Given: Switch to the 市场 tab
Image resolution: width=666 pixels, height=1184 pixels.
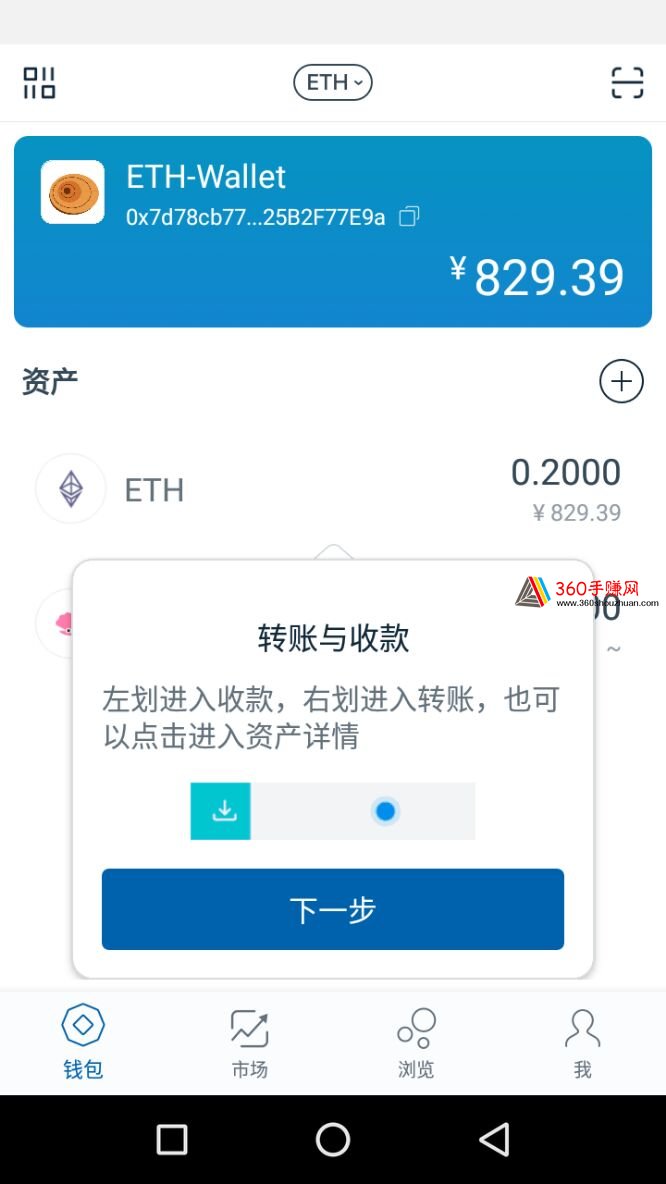Looking at the screenshot, I should (249, 1043).
